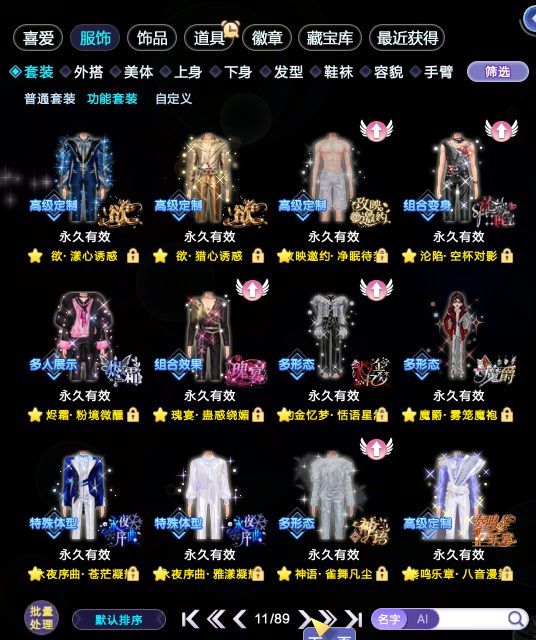View the 最近获得 tab
This screenshot has height=640, width=536.
pyautogui.click(x=407, y=38)
